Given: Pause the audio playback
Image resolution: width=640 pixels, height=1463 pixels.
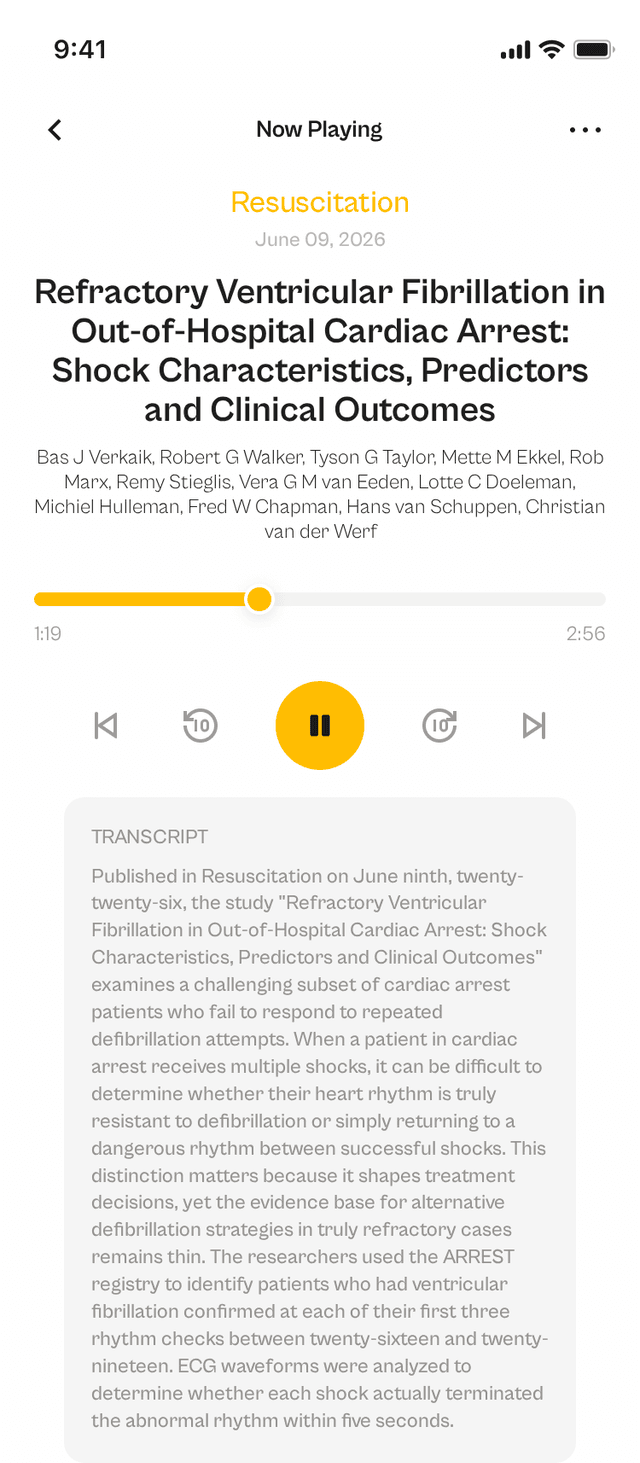Looking at the screenshot, I should point(320,725).
